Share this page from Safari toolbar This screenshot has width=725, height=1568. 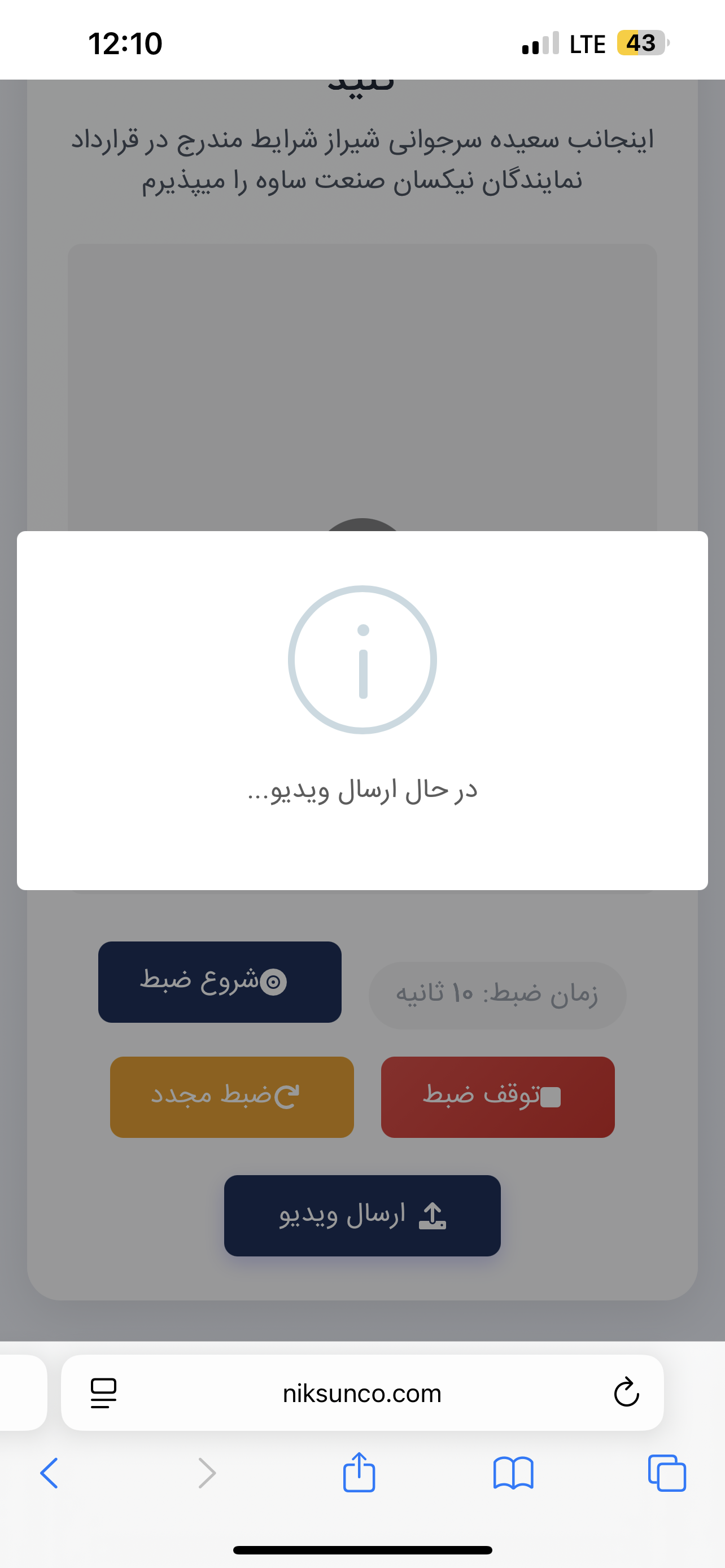click(x=359, y=1472)
